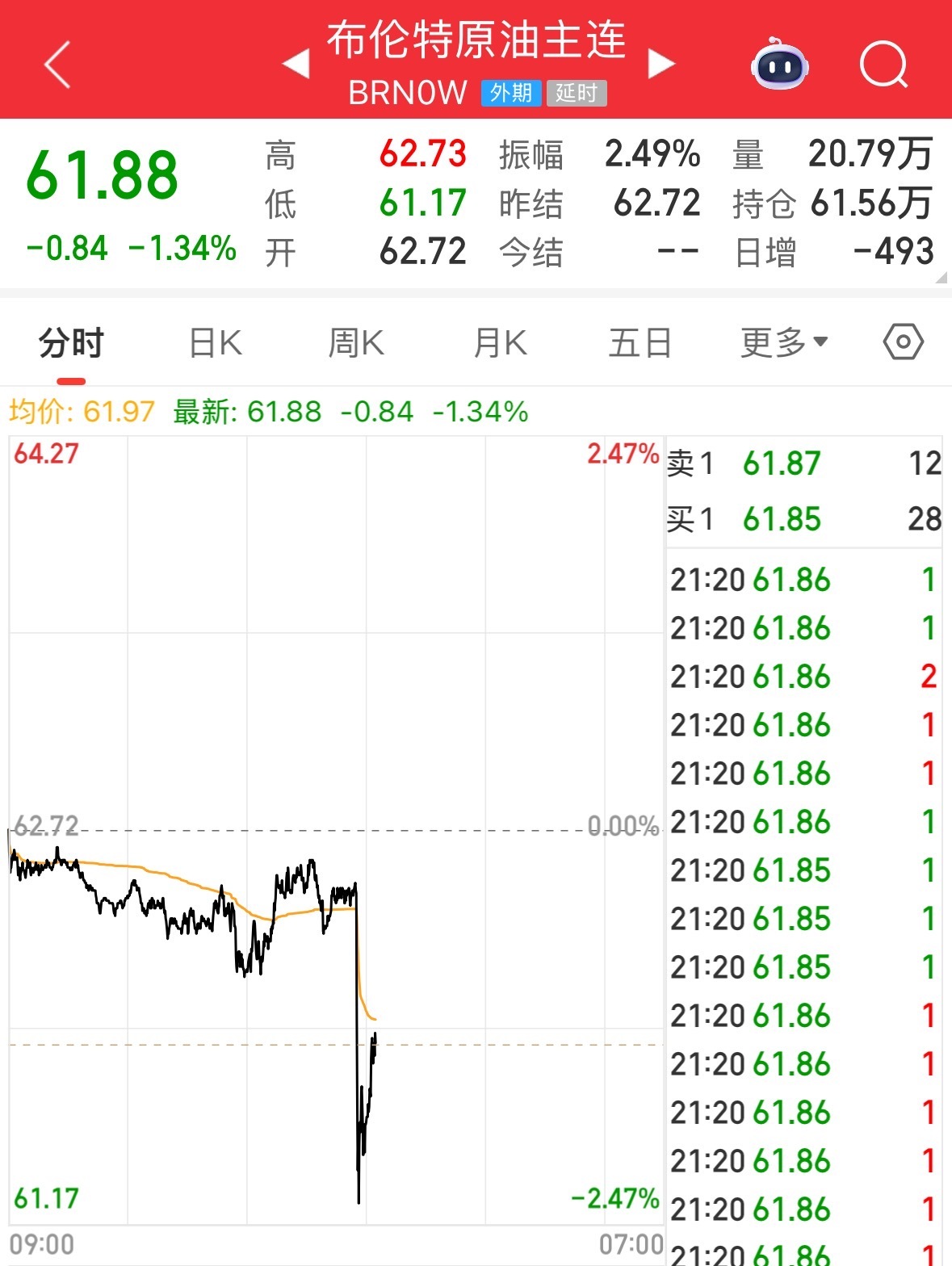Open search from the magnifier icon
Screen dimensions: 952x1266
[883, 64]
